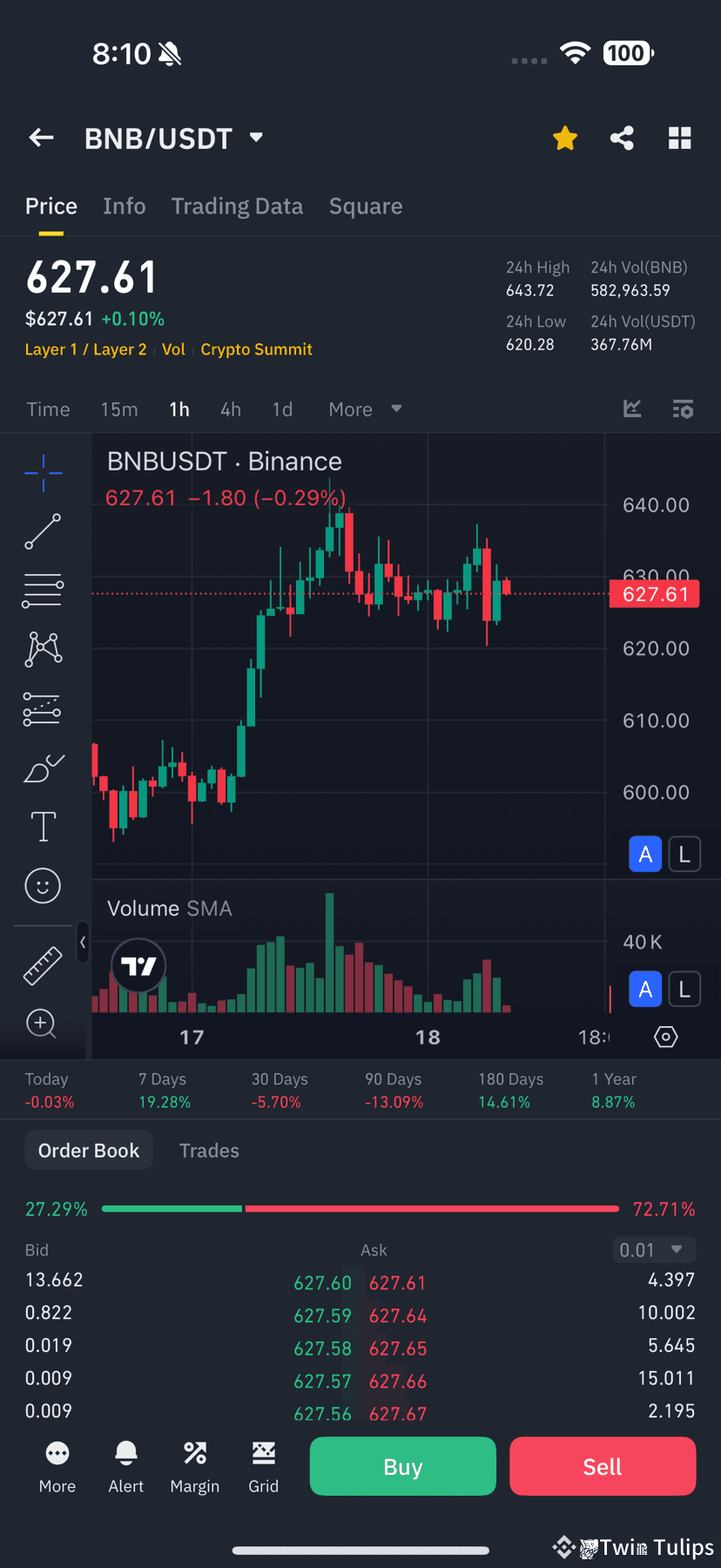Select the ruler measure tool
The height and width of the screenshot is (1568, 721).
point(44,965)
